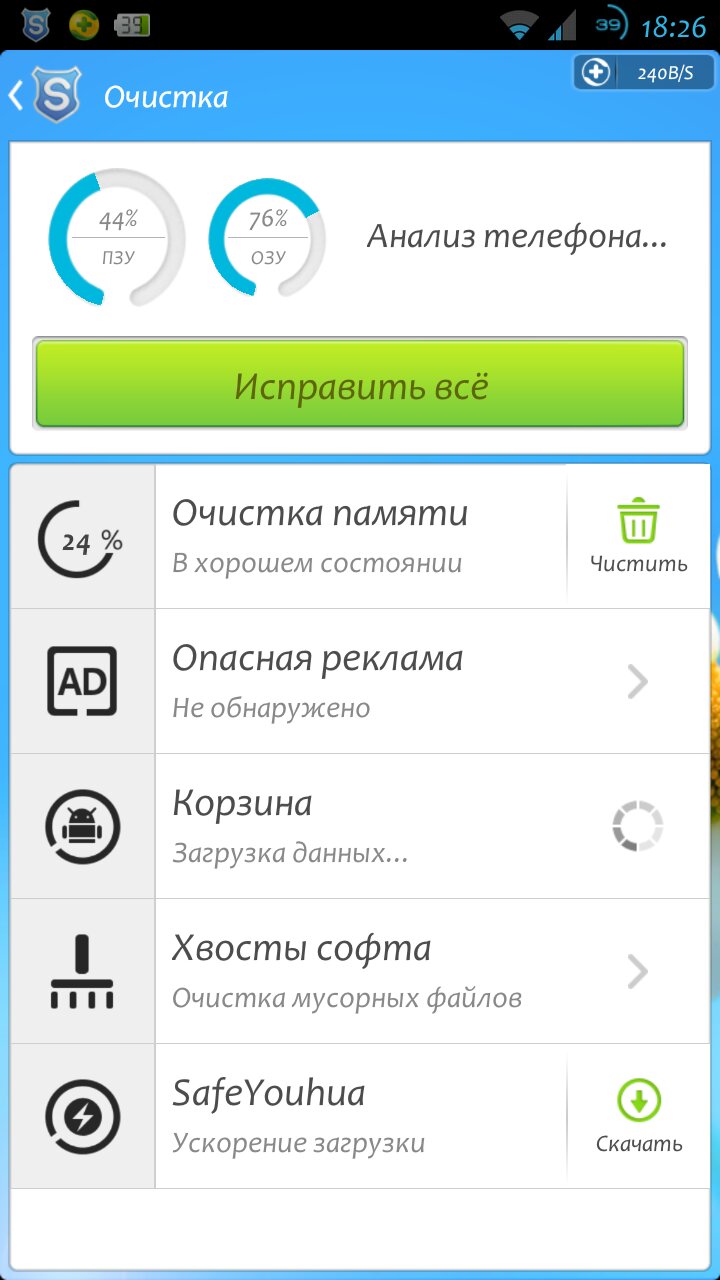Tap the Чистить trash button
720x1280 pixels.
(638, 536)
